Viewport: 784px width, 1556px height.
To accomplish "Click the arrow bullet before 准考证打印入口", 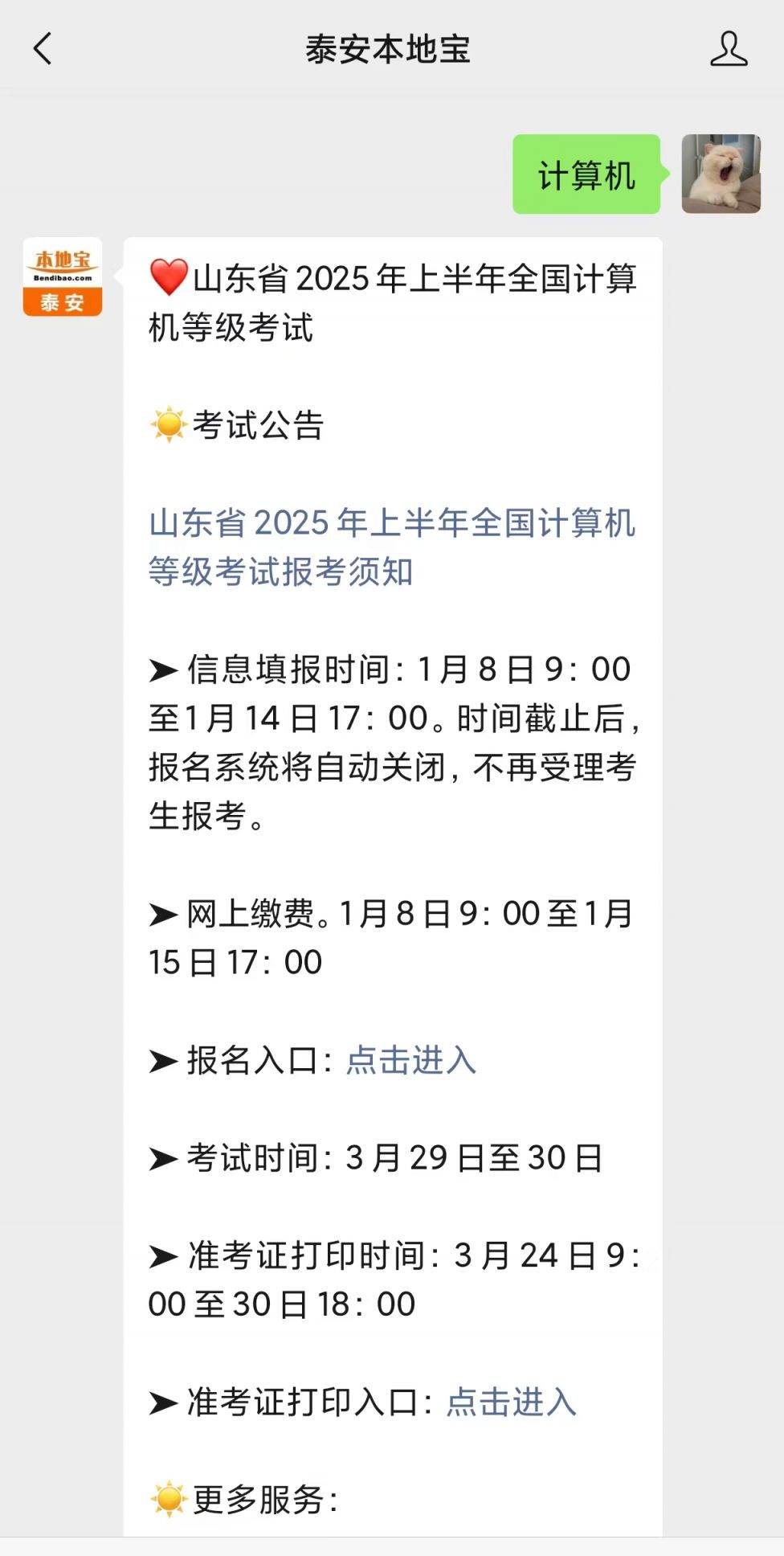I will (165, 1402).
